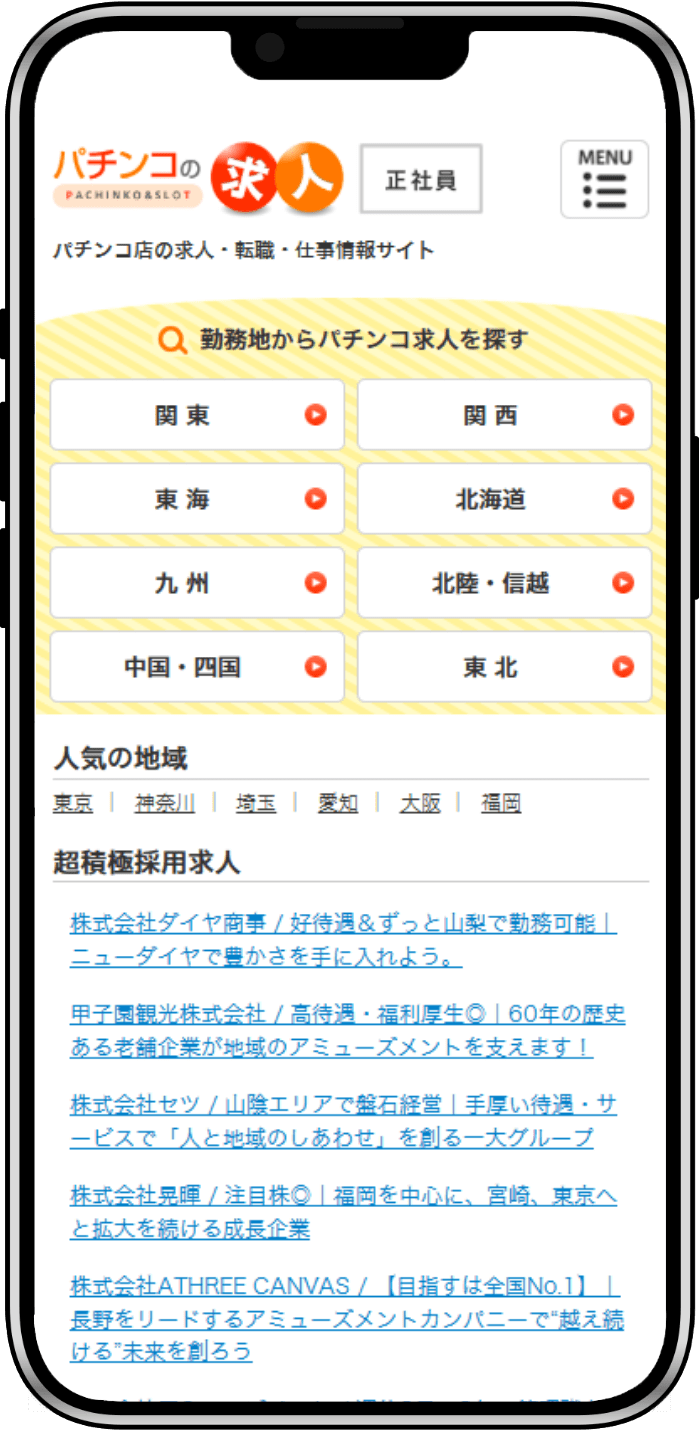Browse jobs in 北陸・信越

click(x=504, y=583)
